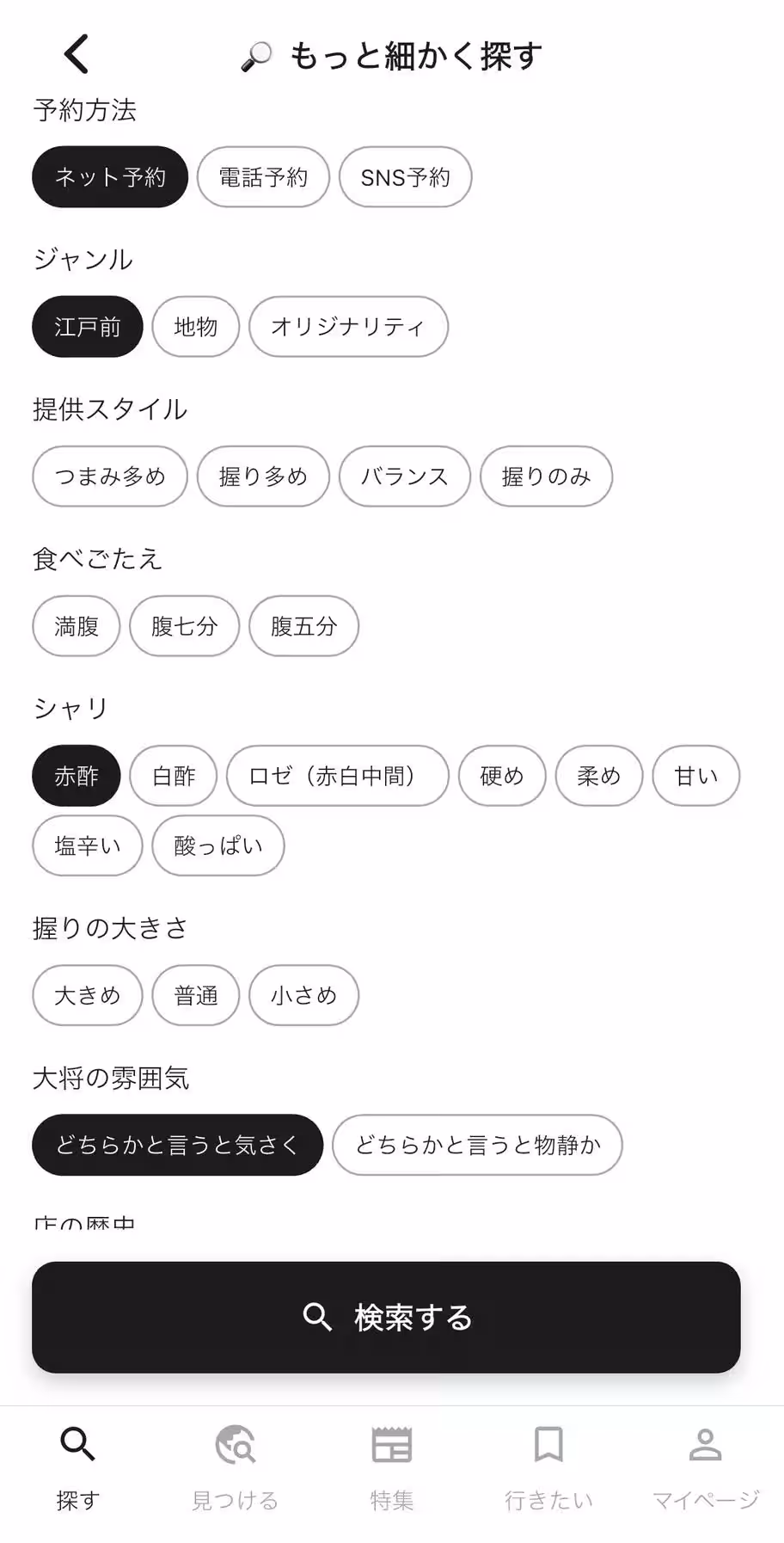Click the search icon inside the 検索する button
The width and height of the screenshot is (784, 1543).
coord(317,1317)
